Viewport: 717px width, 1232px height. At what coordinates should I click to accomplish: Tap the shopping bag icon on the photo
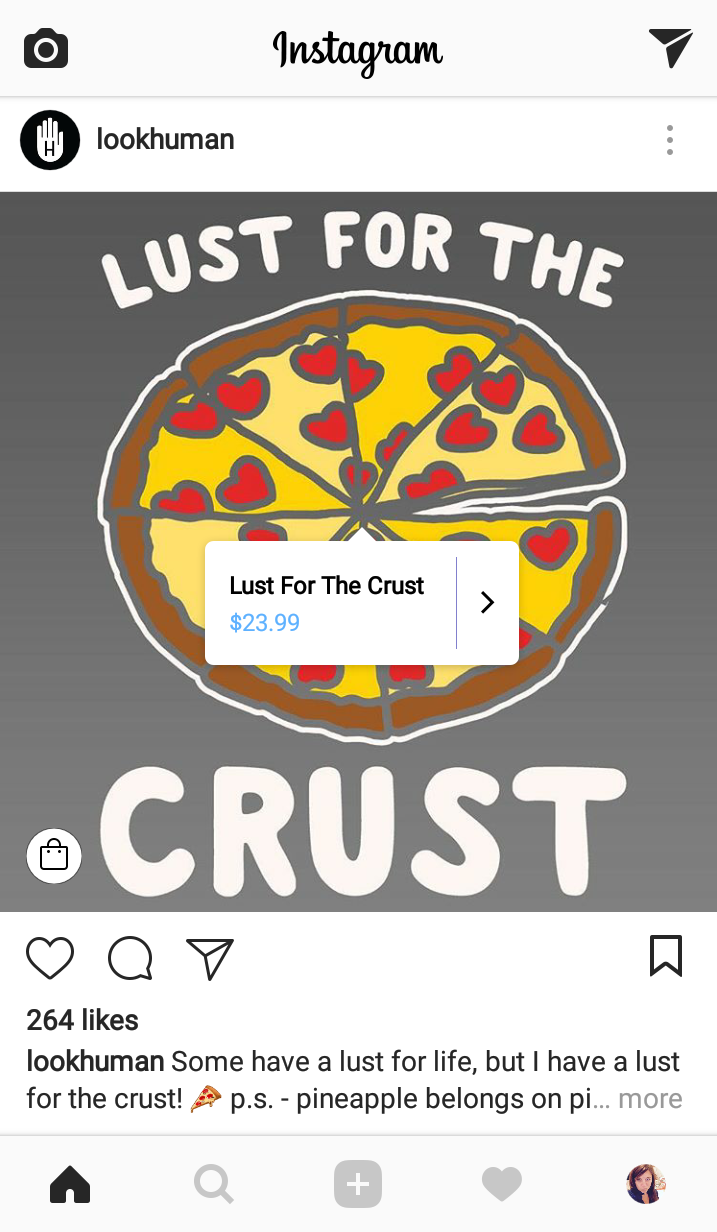point(54,856)
